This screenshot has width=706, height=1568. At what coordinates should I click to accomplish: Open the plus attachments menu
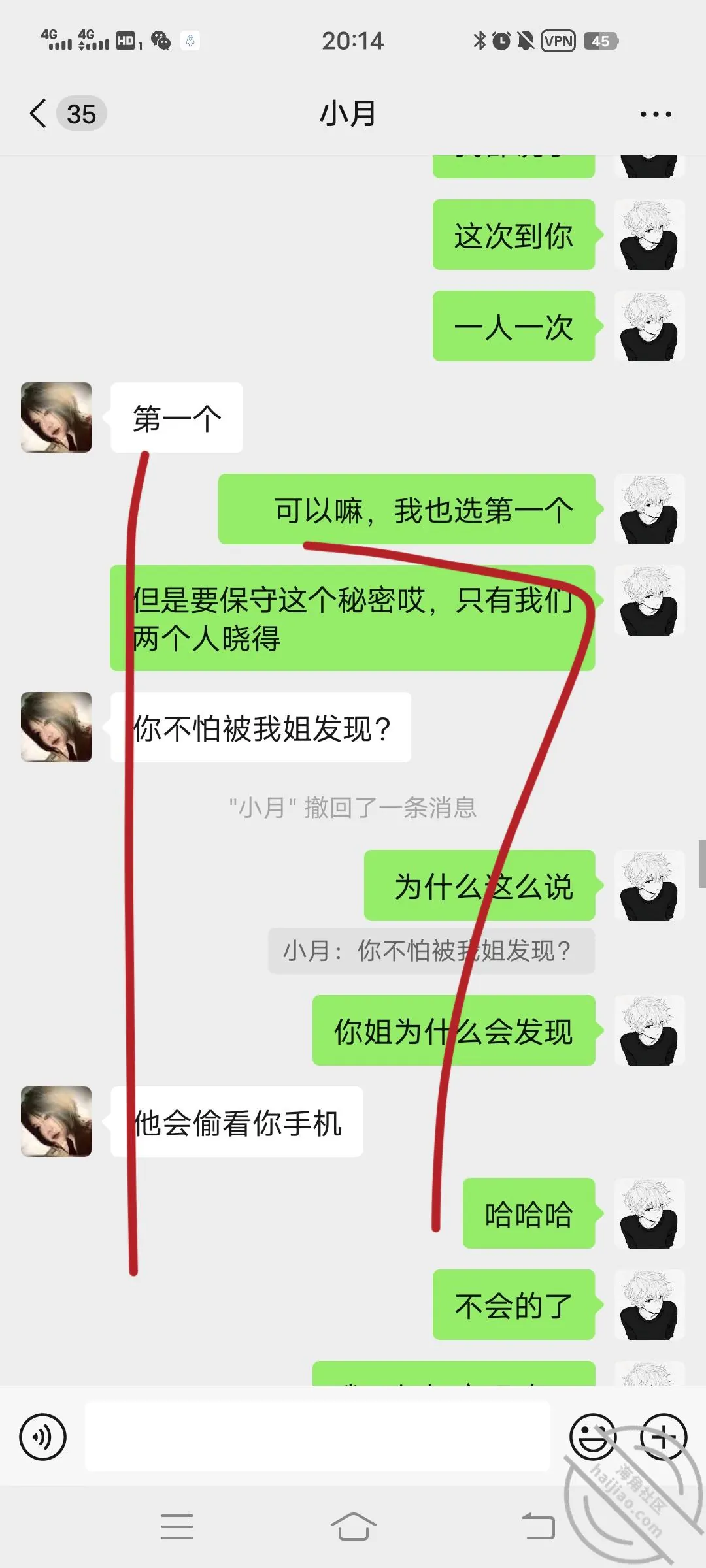[x=664, y=1437]
